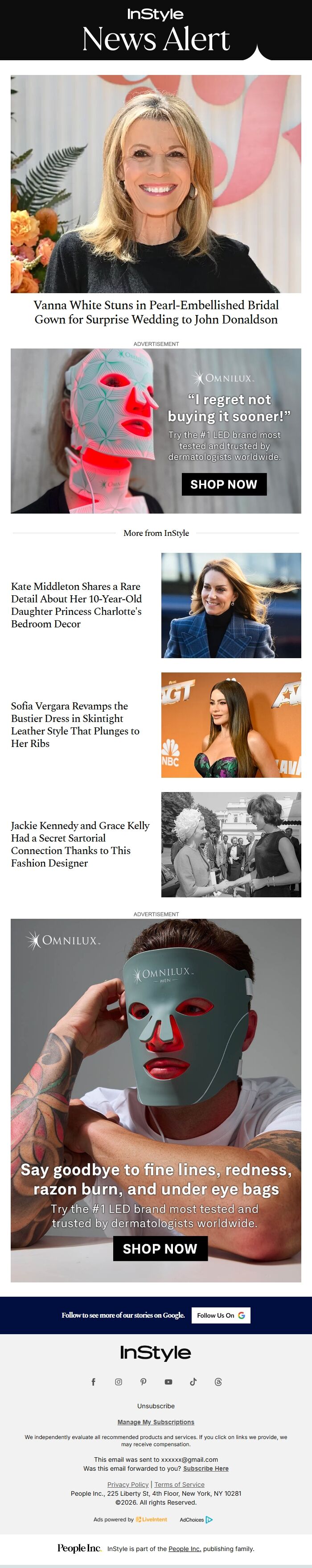View the Privacy Policy
Screen dimensions: 312x1568
click(128, 1484)
